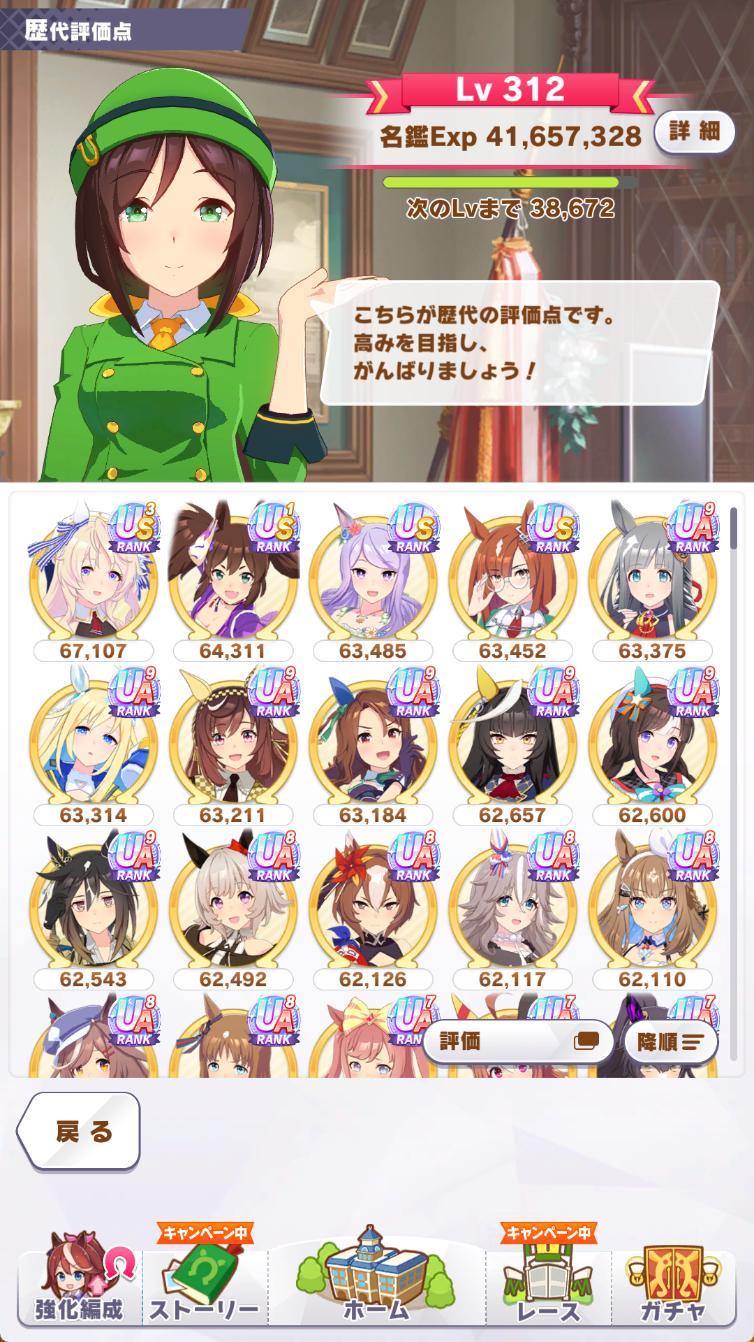Switch to the レース tab
This screenshot has height=1342, width=754.
(x=548, y=1285)
